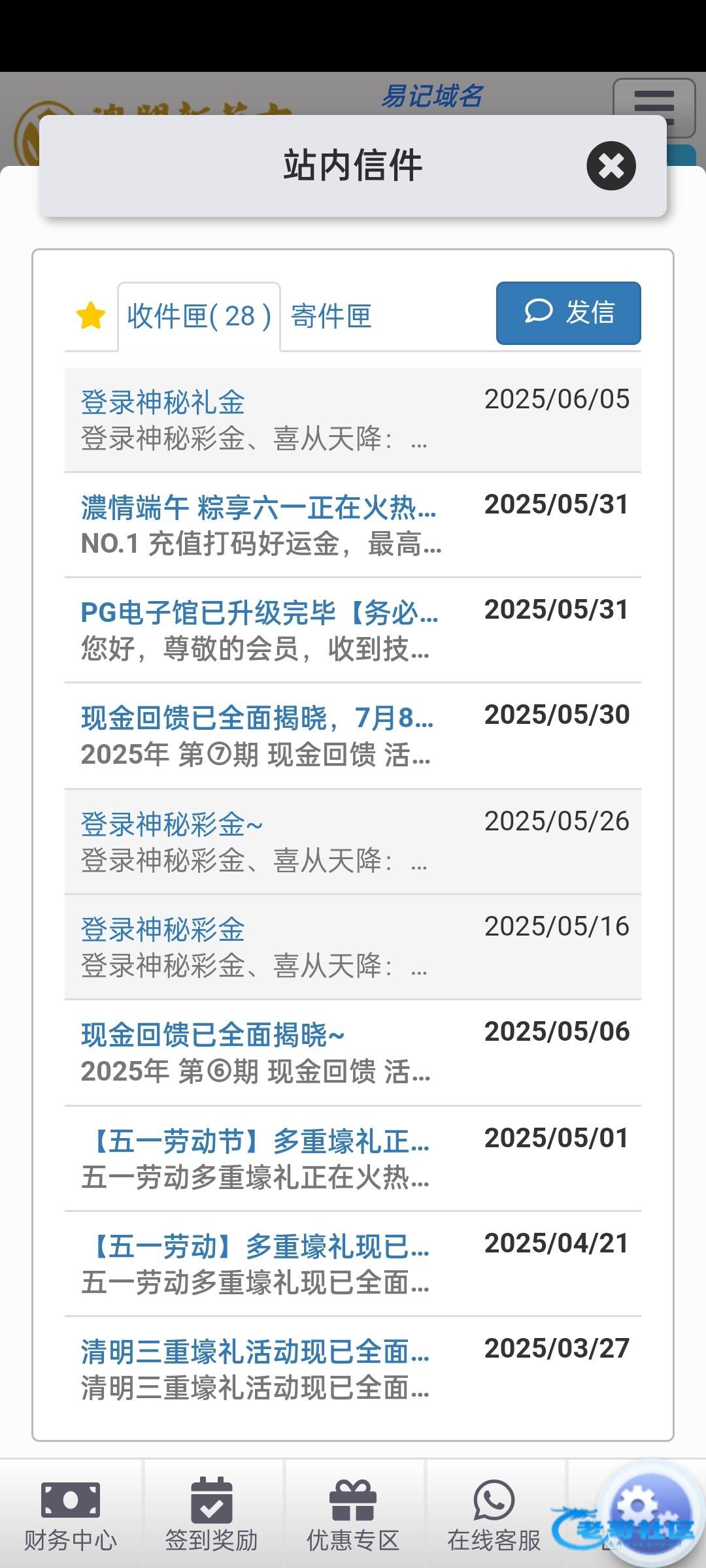The image size is (706, 1568).
Task: Open the 登录神秘彩金~ message dated 2025/05/26
Action: (353, 841)
